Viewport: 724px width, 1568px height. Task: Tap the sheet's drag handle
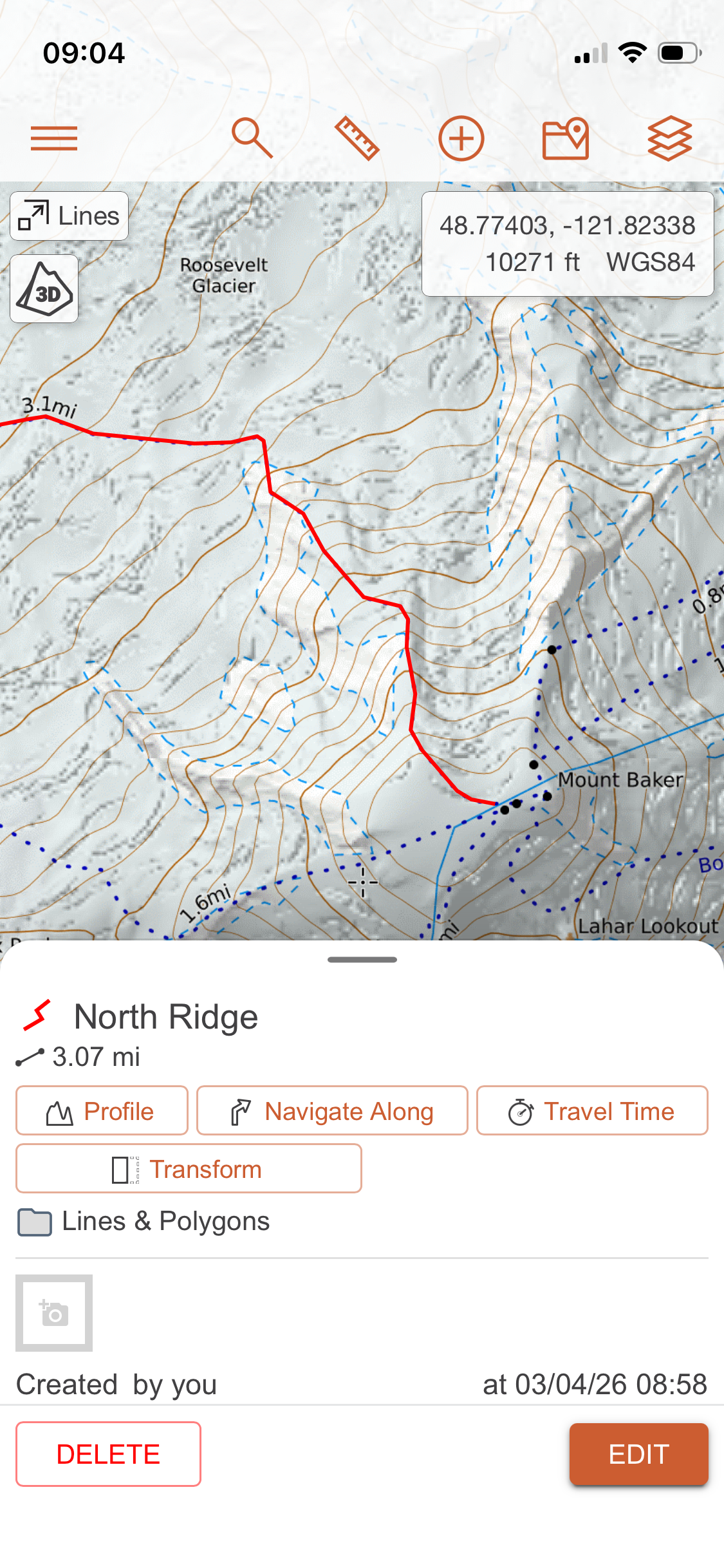pos(362,960)
